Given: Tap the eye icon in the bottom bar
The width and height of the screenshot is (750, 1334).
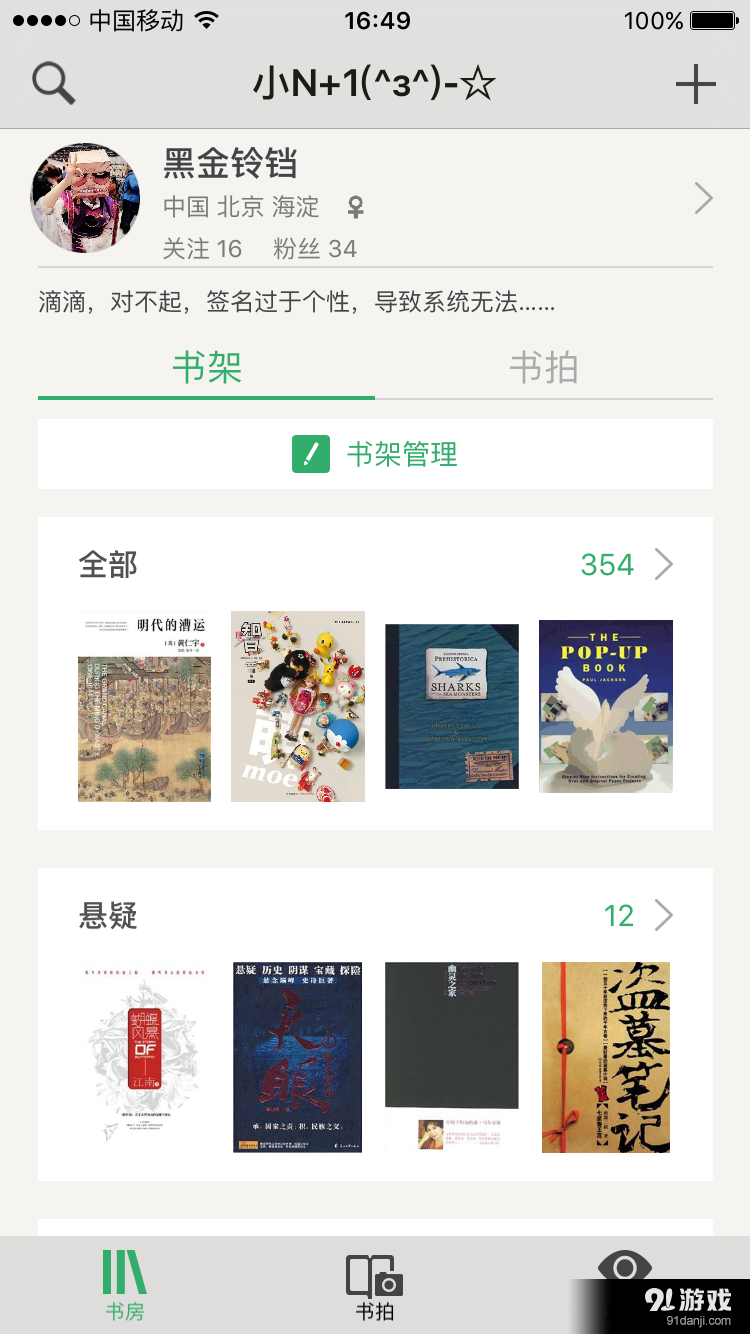Looking at the screenshot, I should pyautogui.click(x=624, y=1270).
